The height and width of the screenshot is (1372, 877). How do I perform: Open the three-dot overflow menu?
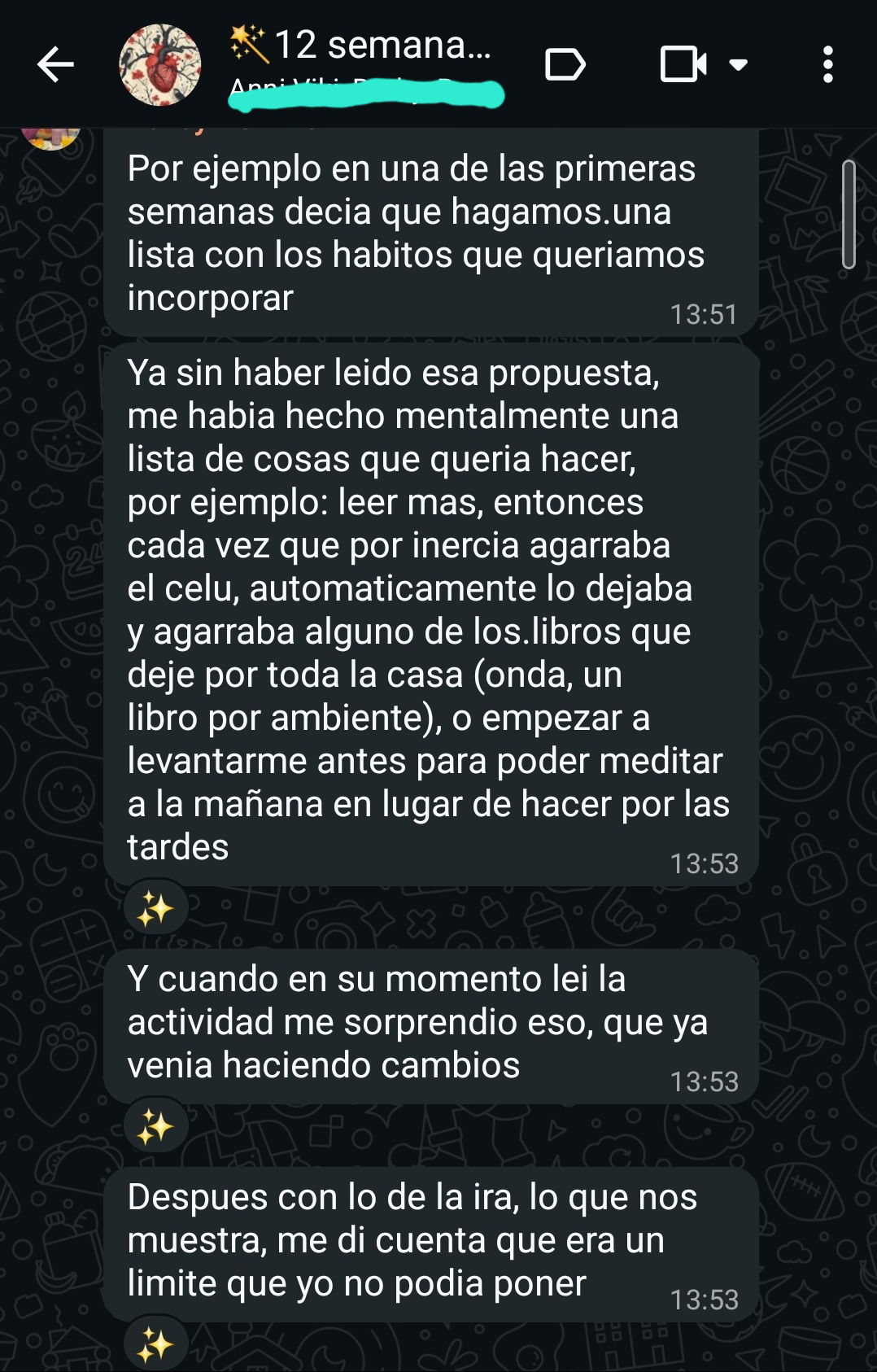click(x=827, y=65)
